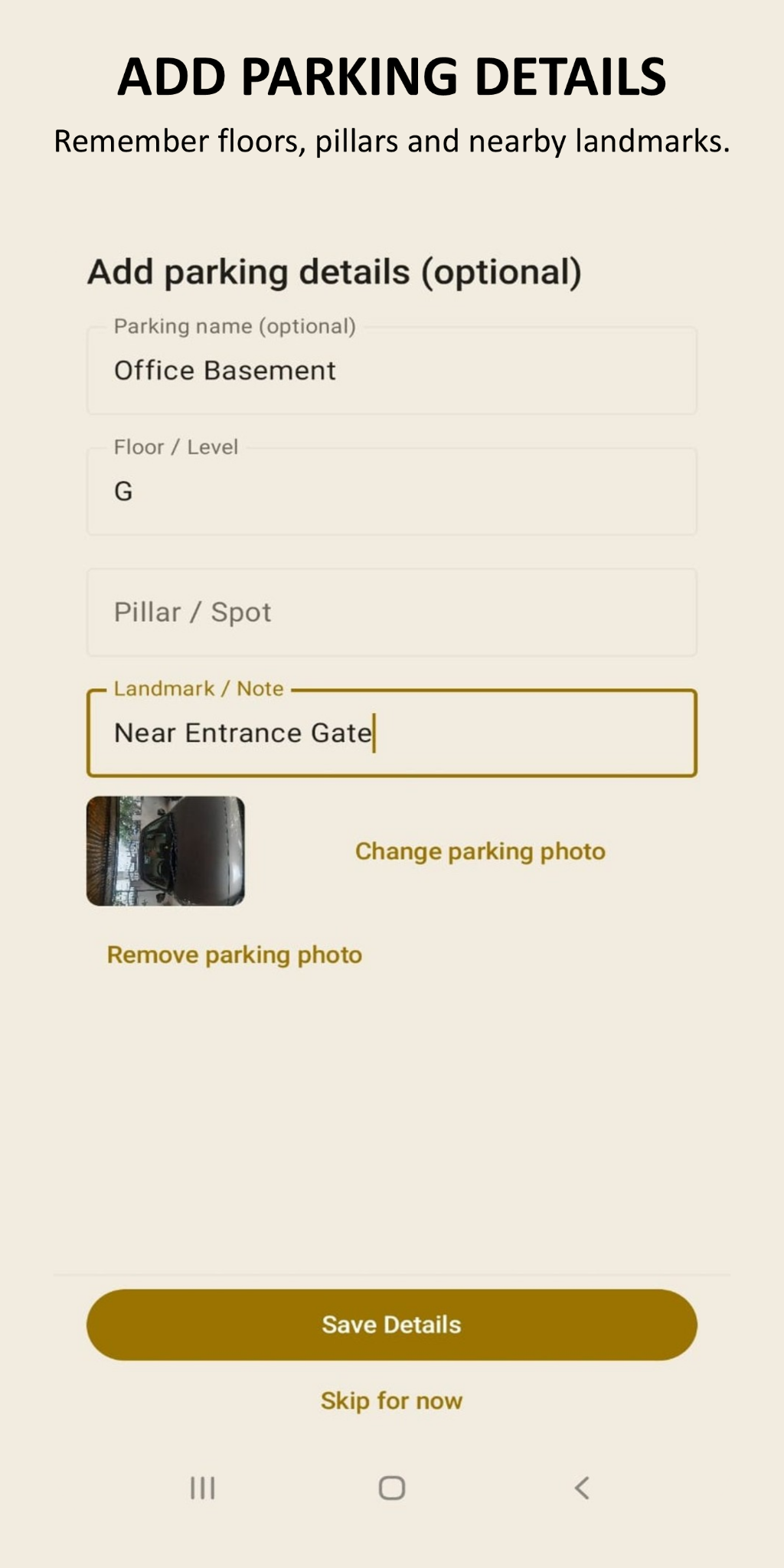The image size is (784, 1568).
Task: Remove the parking photo
Action: point(234,955)
